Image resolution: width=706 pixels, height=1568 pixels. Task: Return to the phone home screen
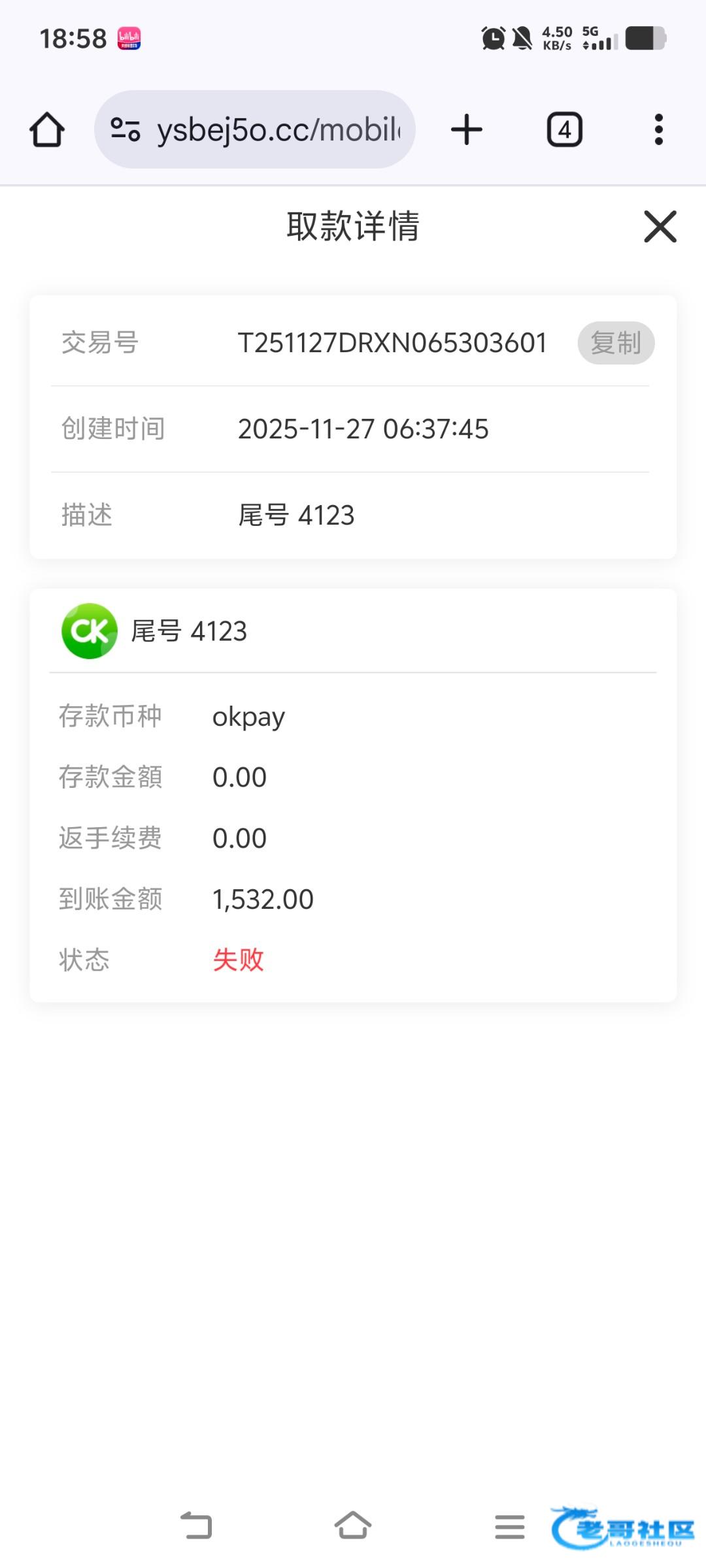(x=353, y=1527)
